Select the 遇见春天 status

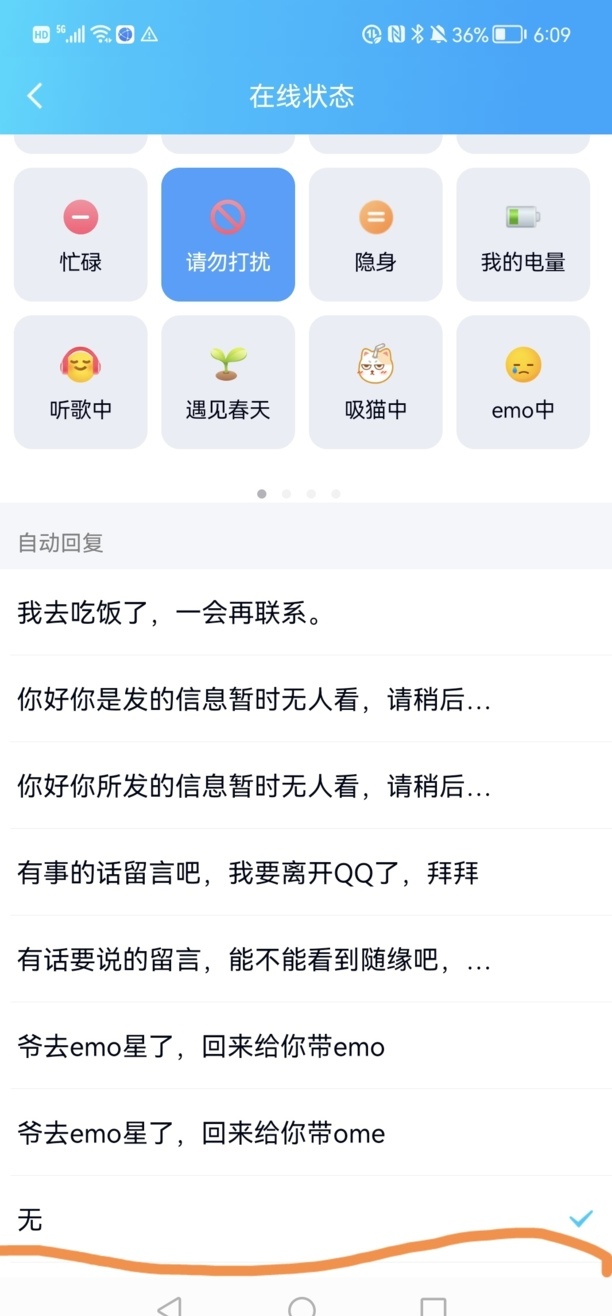pos(228,383)
